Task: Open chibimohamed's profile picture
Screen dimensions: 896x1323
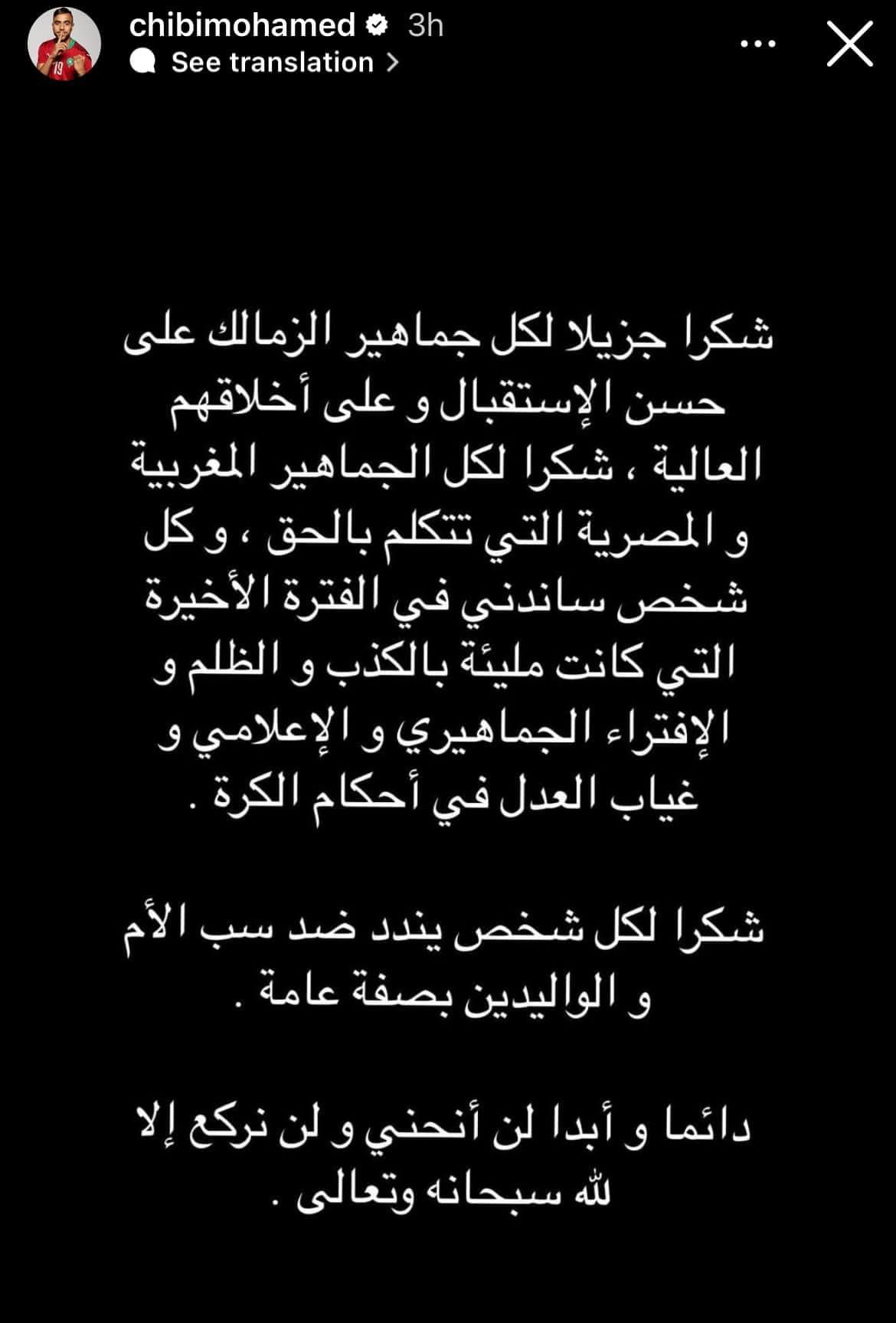Action: click(x=64, y=45)
